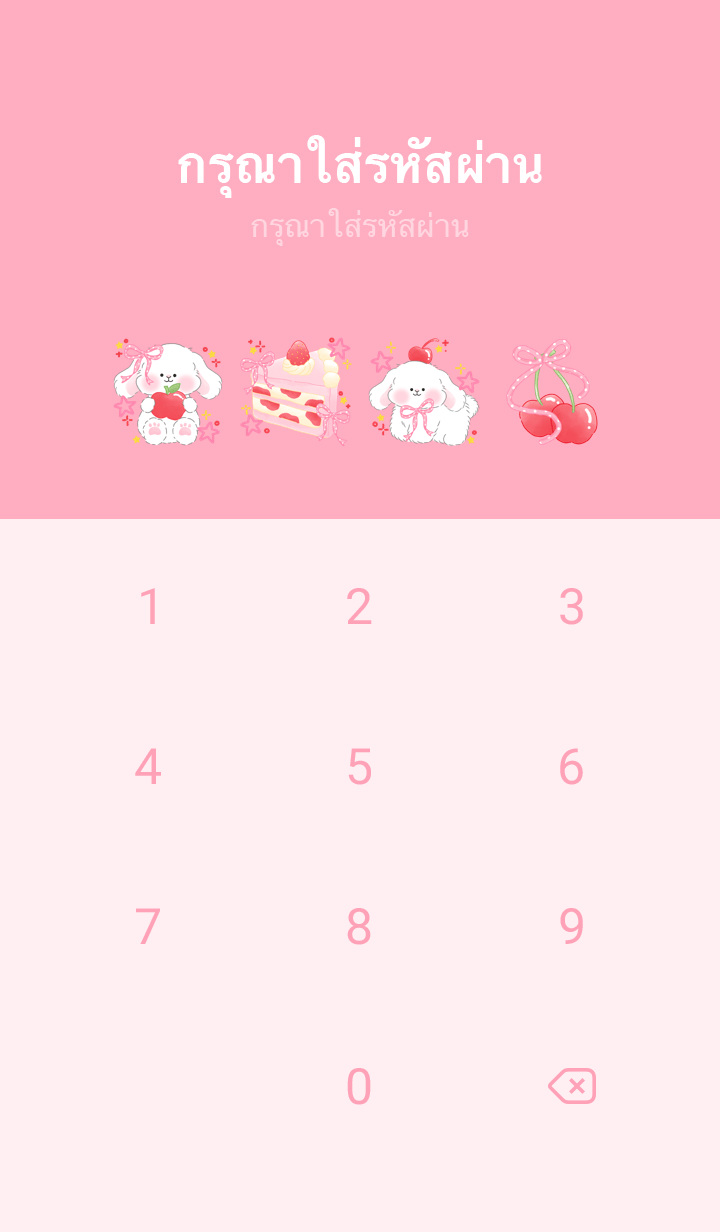Enter the number 4
The width and height of the screenshot is (720, 1232).
[x=148, y=767]
